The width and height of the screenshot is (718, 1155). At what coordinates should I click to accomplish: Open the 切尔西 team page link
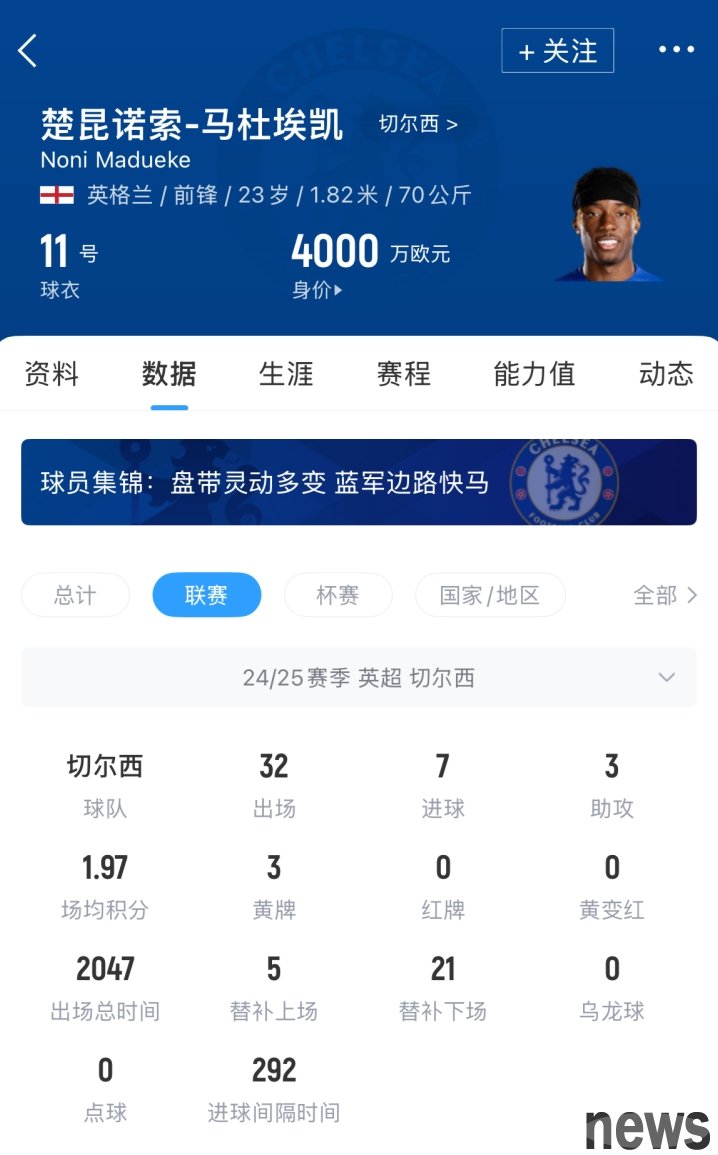pyautogui.click(x=418, y=125)
